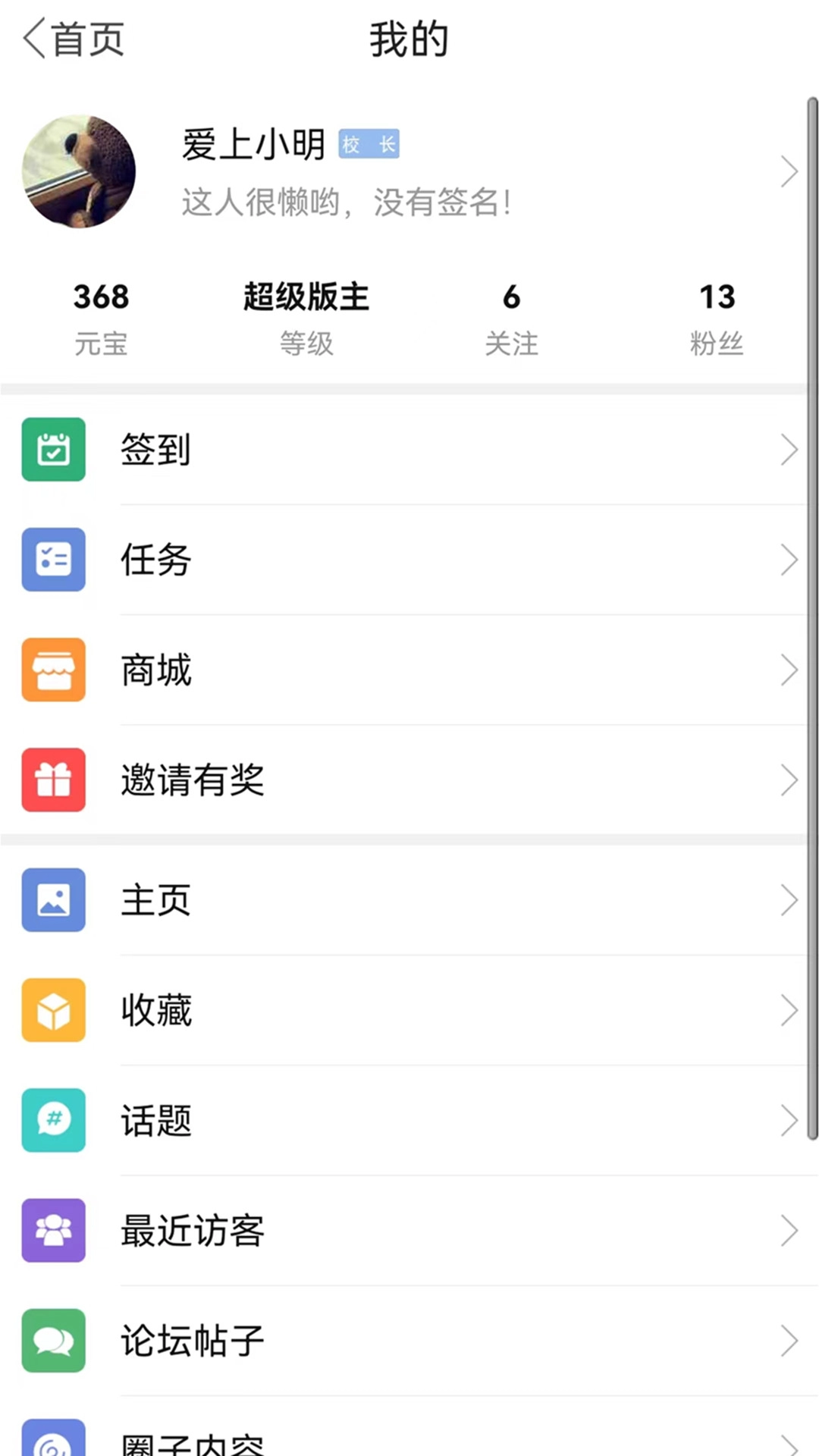This screenshot has height=1456, width=819.
Task: Click the profile avatar photo
Action: point(79,172)
